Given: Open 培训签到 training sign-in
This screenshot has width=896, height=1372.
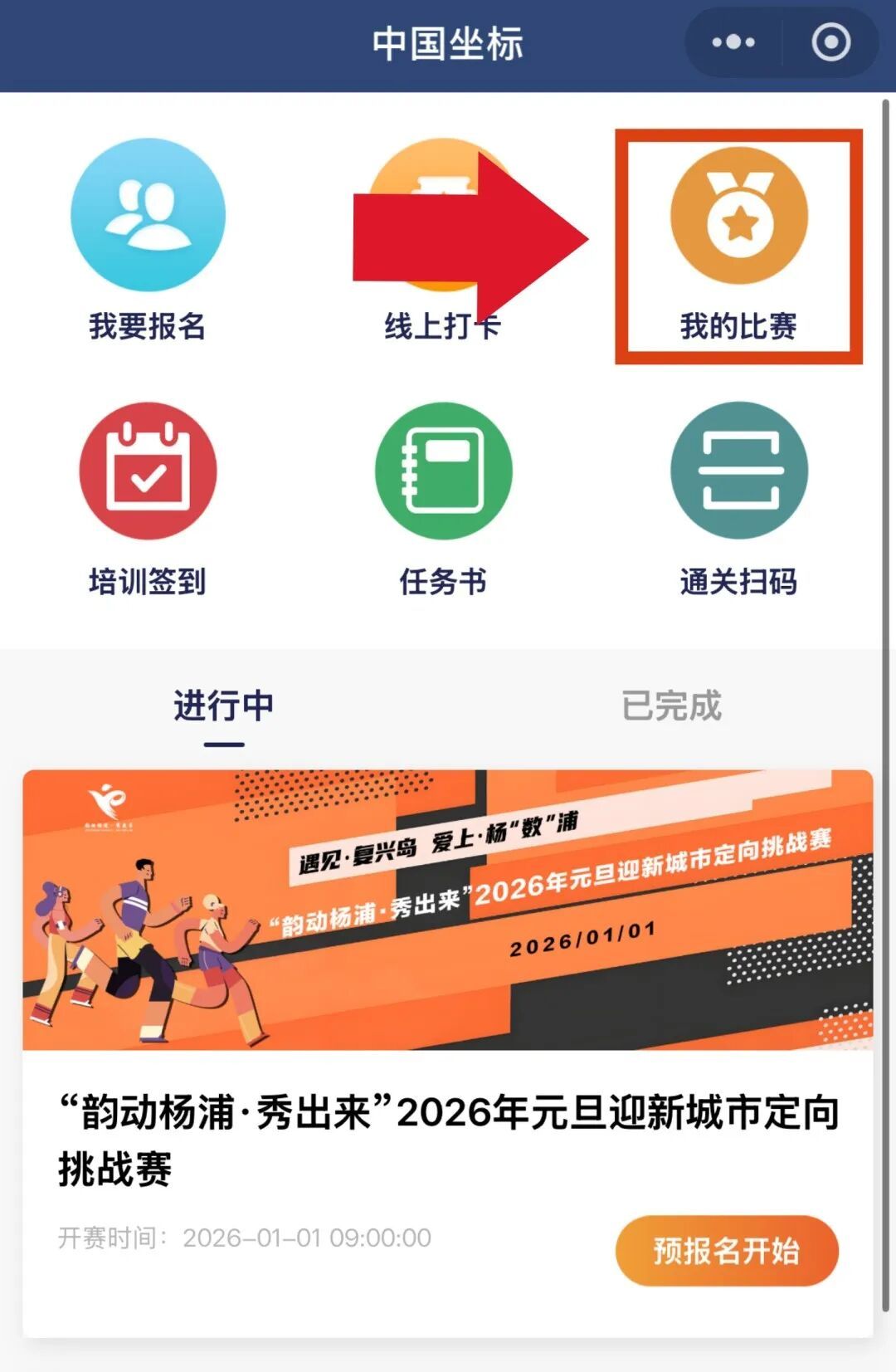Looking at the screenshot, I should [148, 498].
